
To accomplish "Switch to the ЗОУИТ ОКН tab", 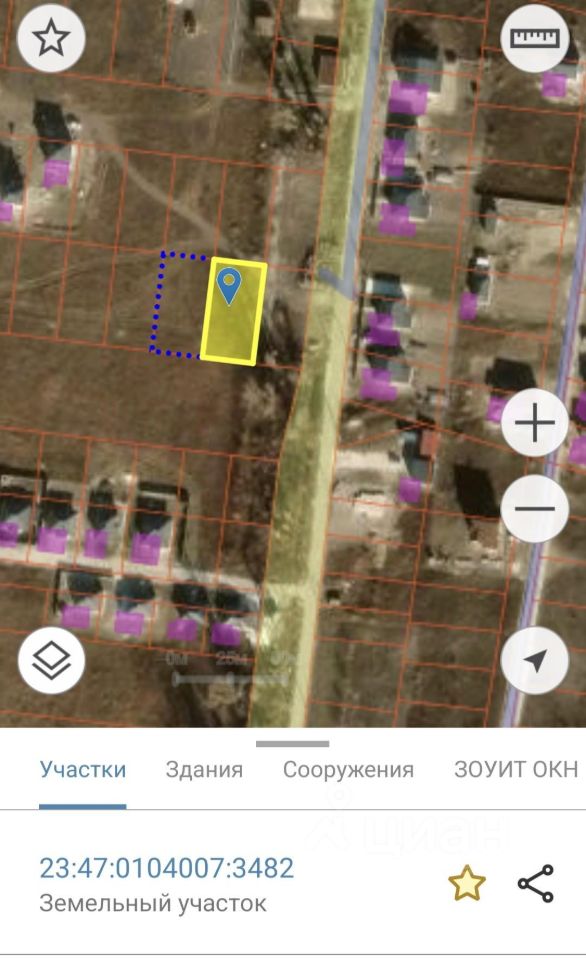I will tap(516, 769).
